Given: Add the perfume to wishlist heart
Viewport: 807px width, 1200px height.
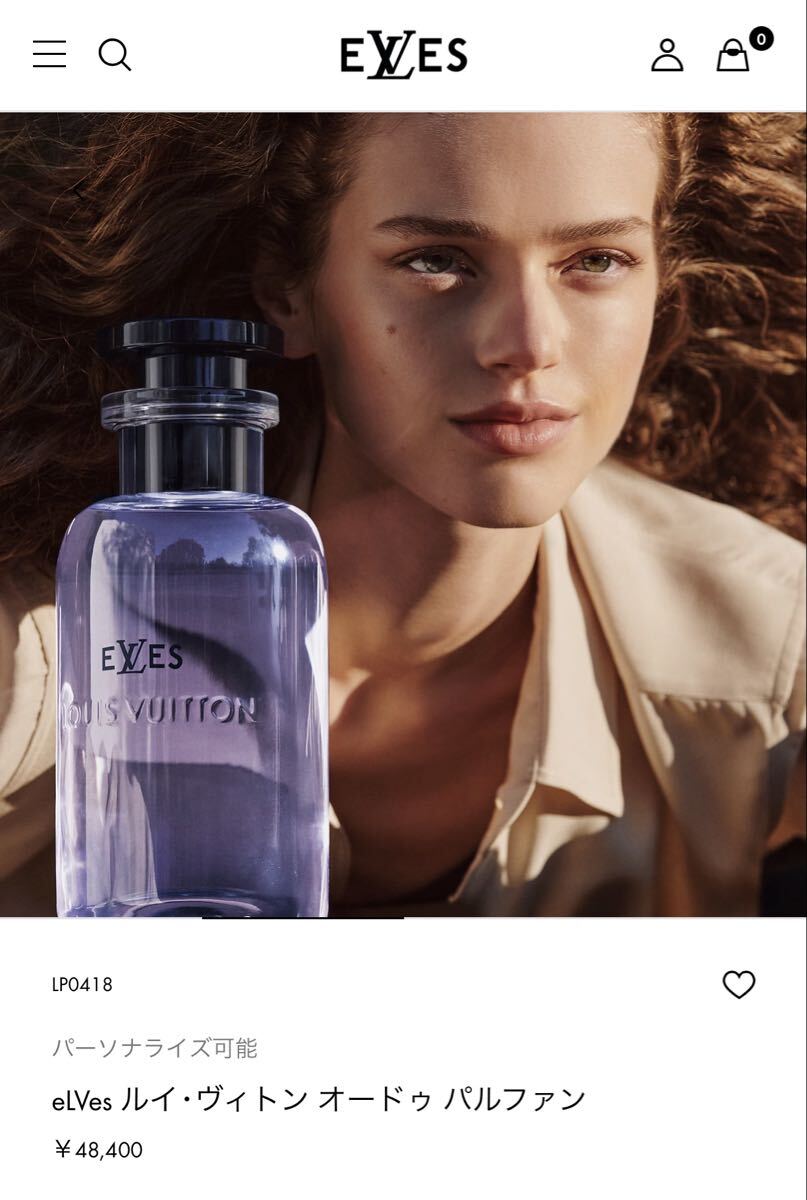Looking at the screenshot, I should click(x=739, y=985).
